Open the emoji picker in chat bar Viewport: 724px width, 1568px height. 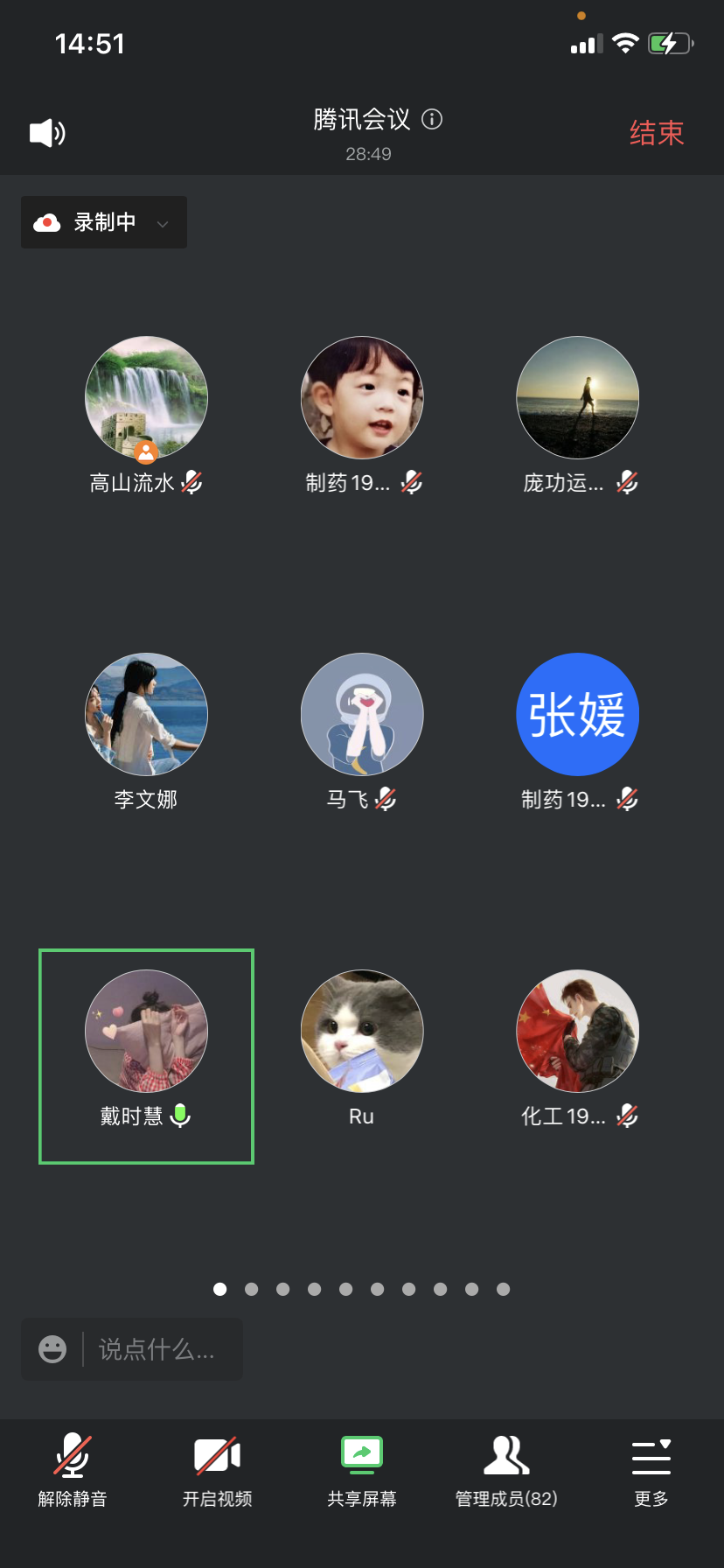coord(52,1349)
